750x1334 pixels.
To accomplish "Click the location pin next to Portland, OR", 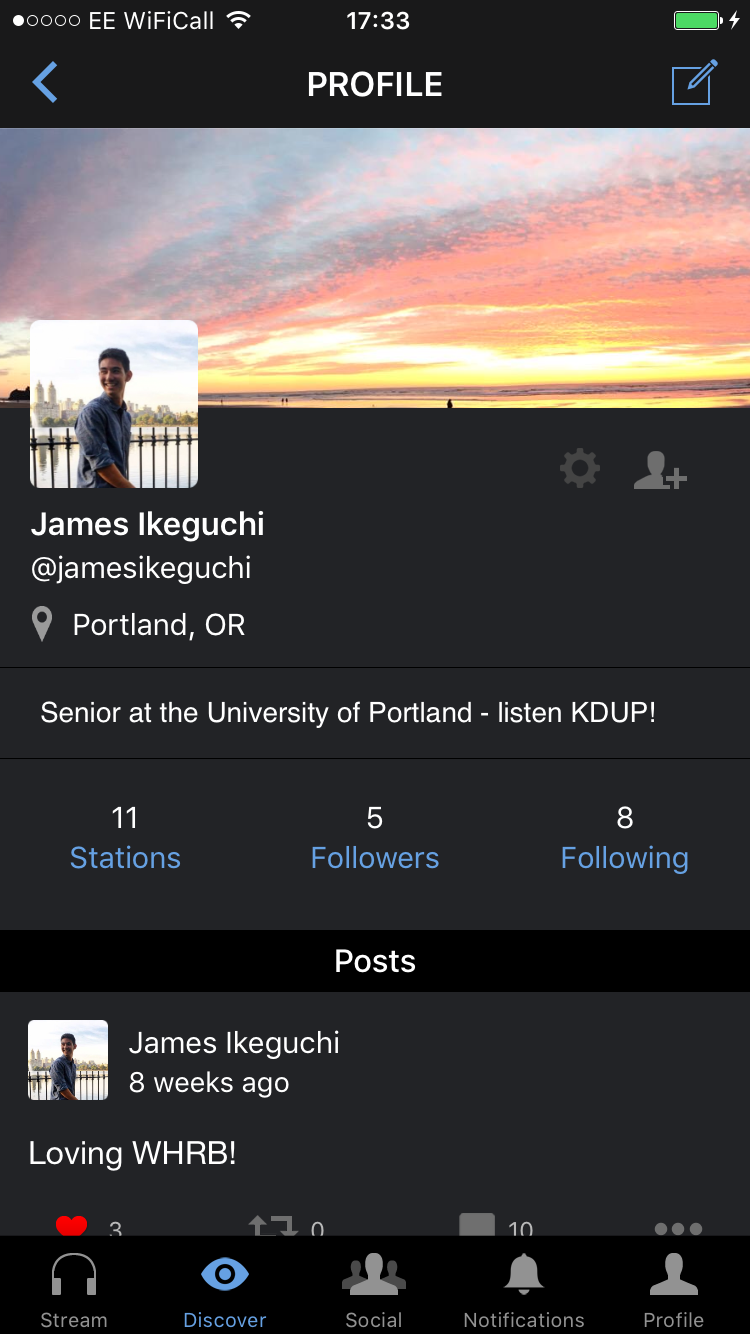I will tap(41, 623).
